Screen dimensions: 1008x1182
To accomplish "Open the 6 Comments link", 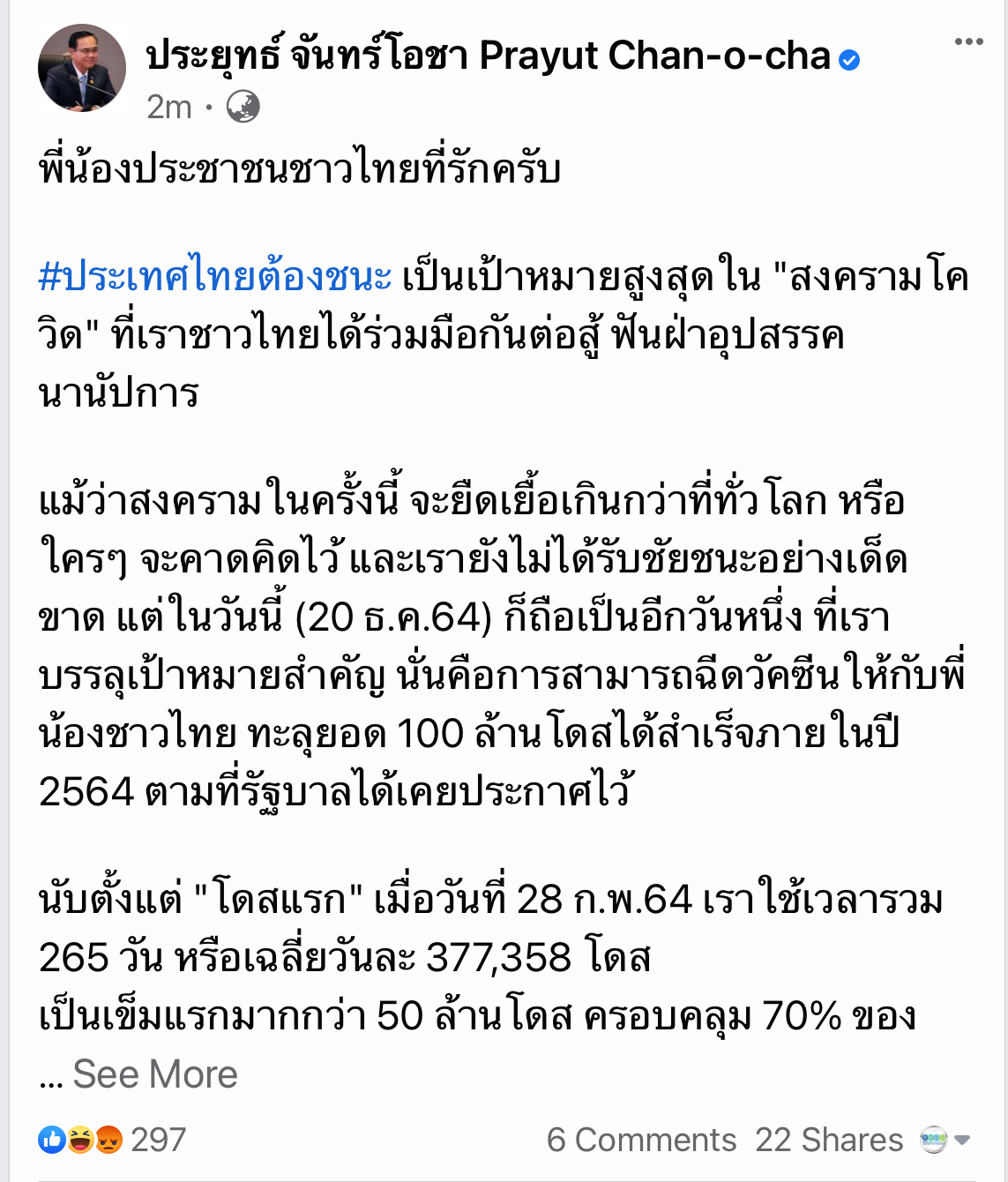I will (641, 1140).
